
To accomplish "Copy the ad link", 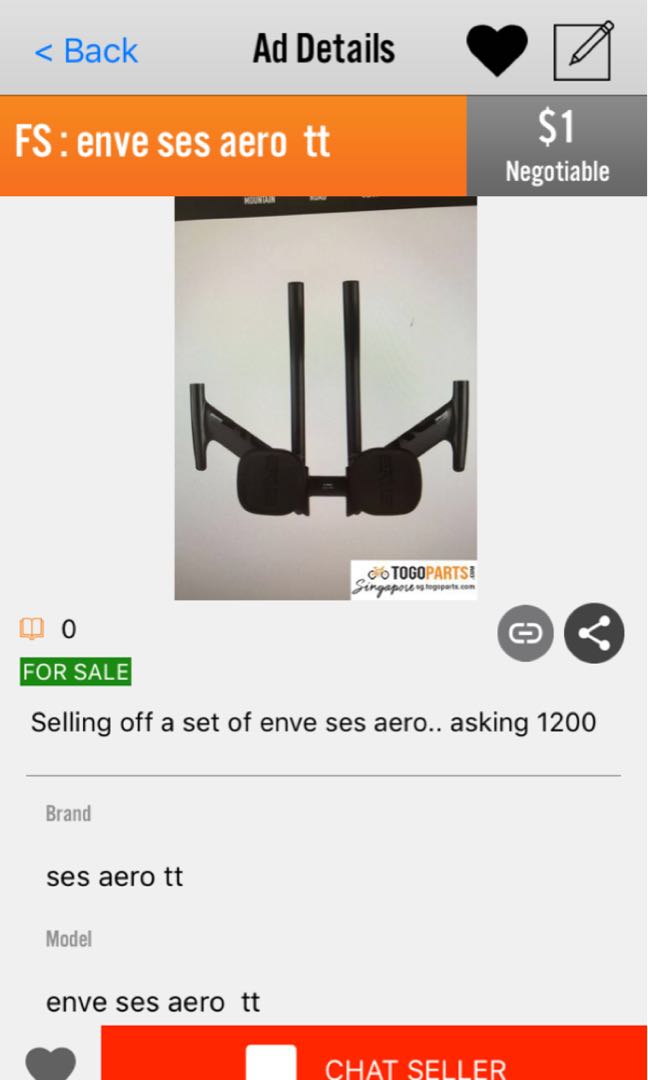I will tap(525, 633).
